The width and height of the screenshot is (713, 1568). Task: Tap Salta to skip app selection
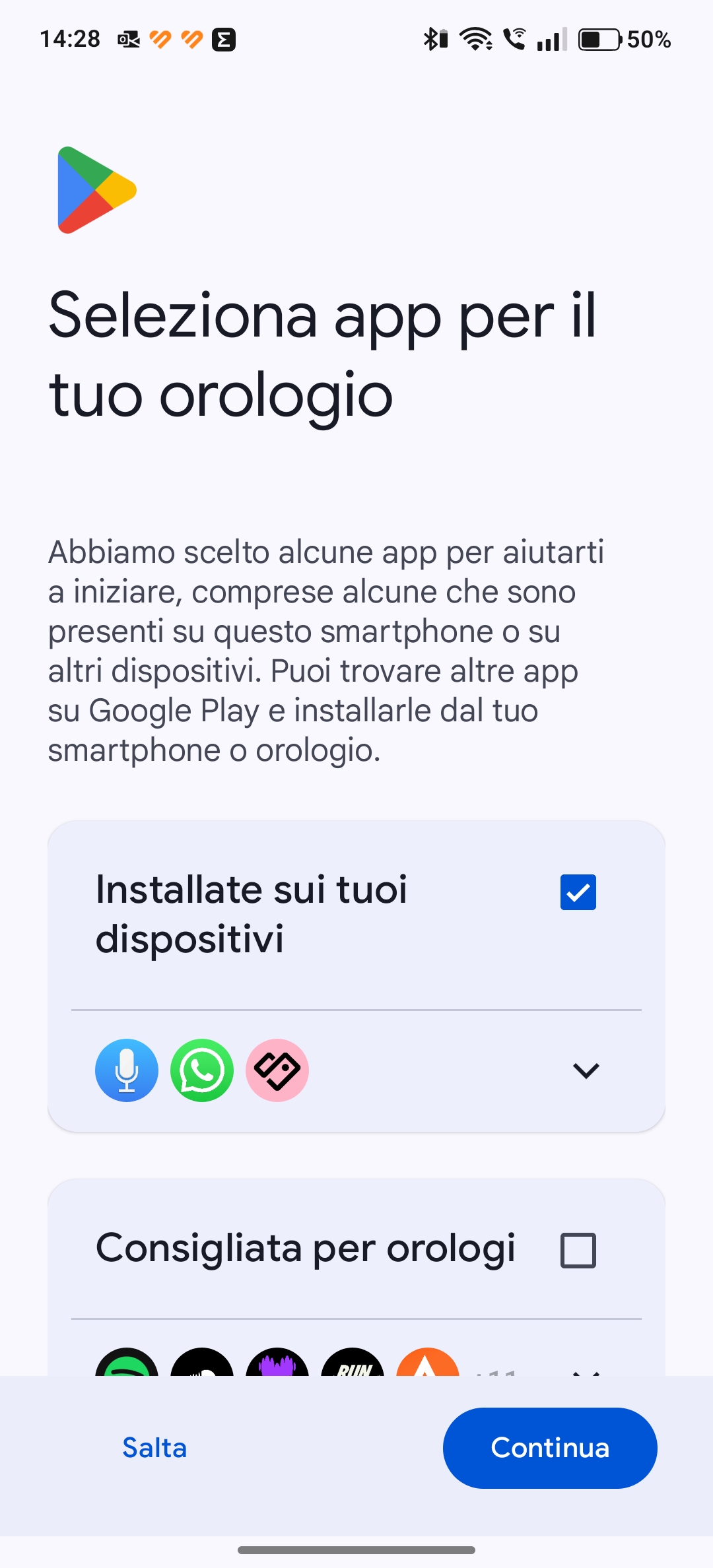click(x=154, y=1448)
